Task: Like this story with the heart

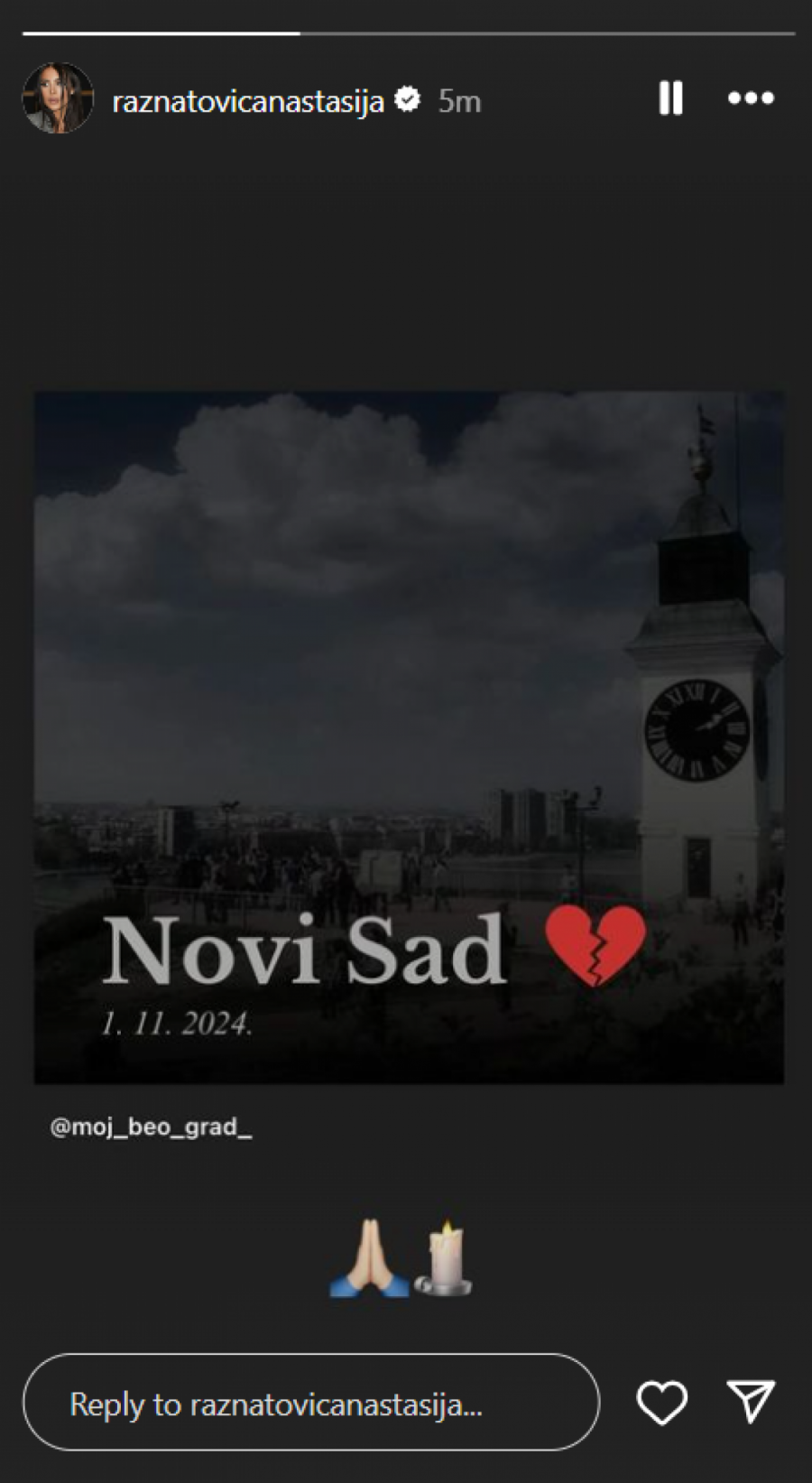Action: tap(661, 1403)
